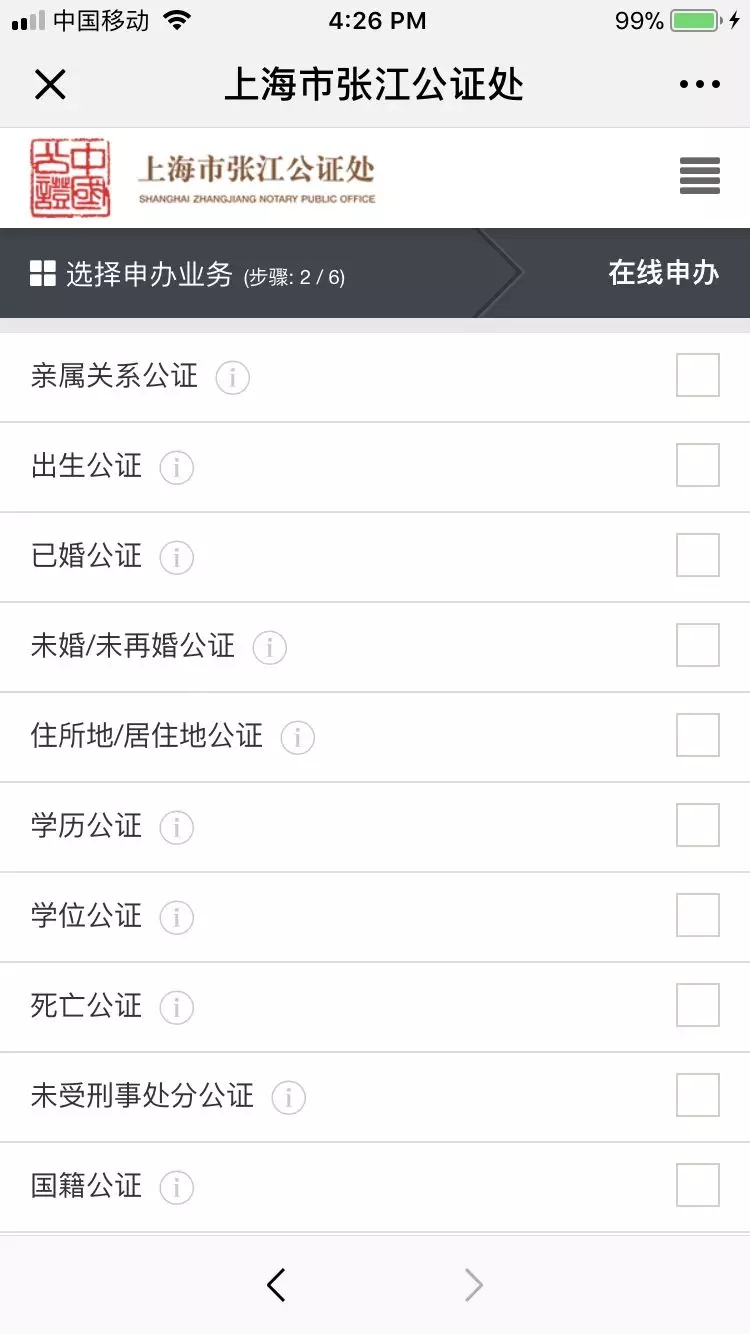Go back with the browser back arrow

(277, 1285)
